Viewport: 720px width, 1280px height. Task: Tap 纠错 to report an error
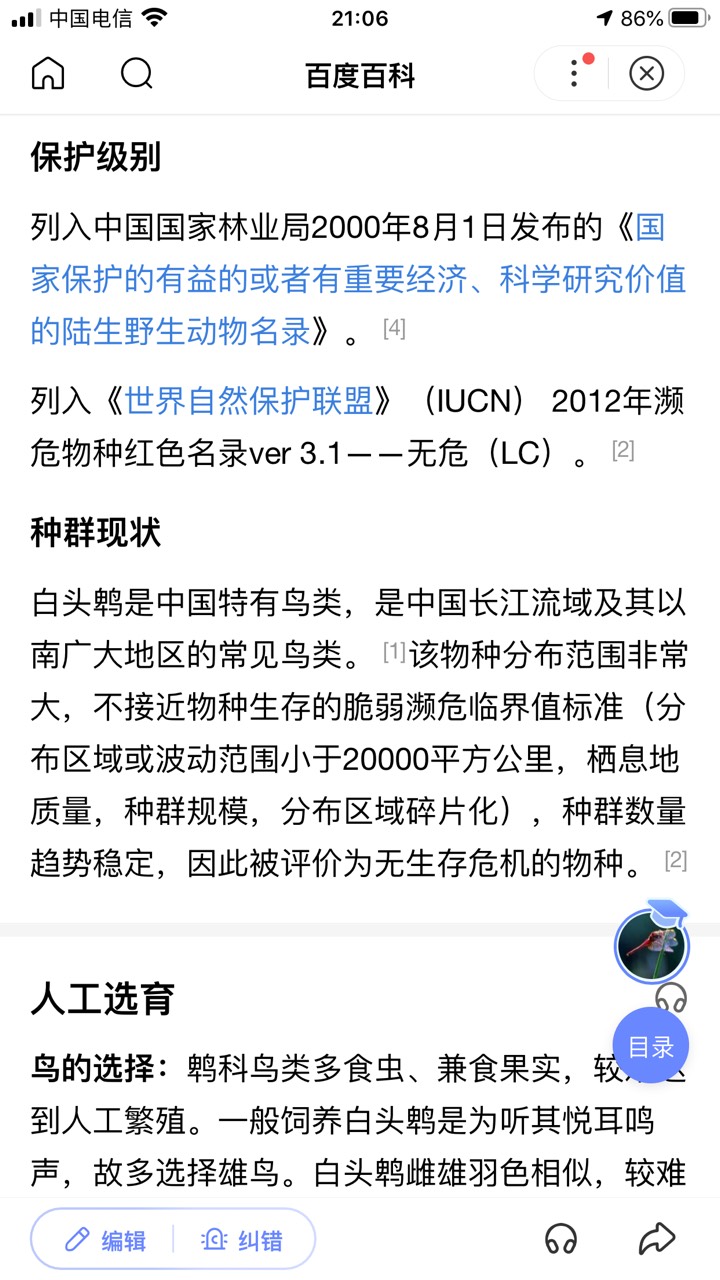(x=242, y=1240)
